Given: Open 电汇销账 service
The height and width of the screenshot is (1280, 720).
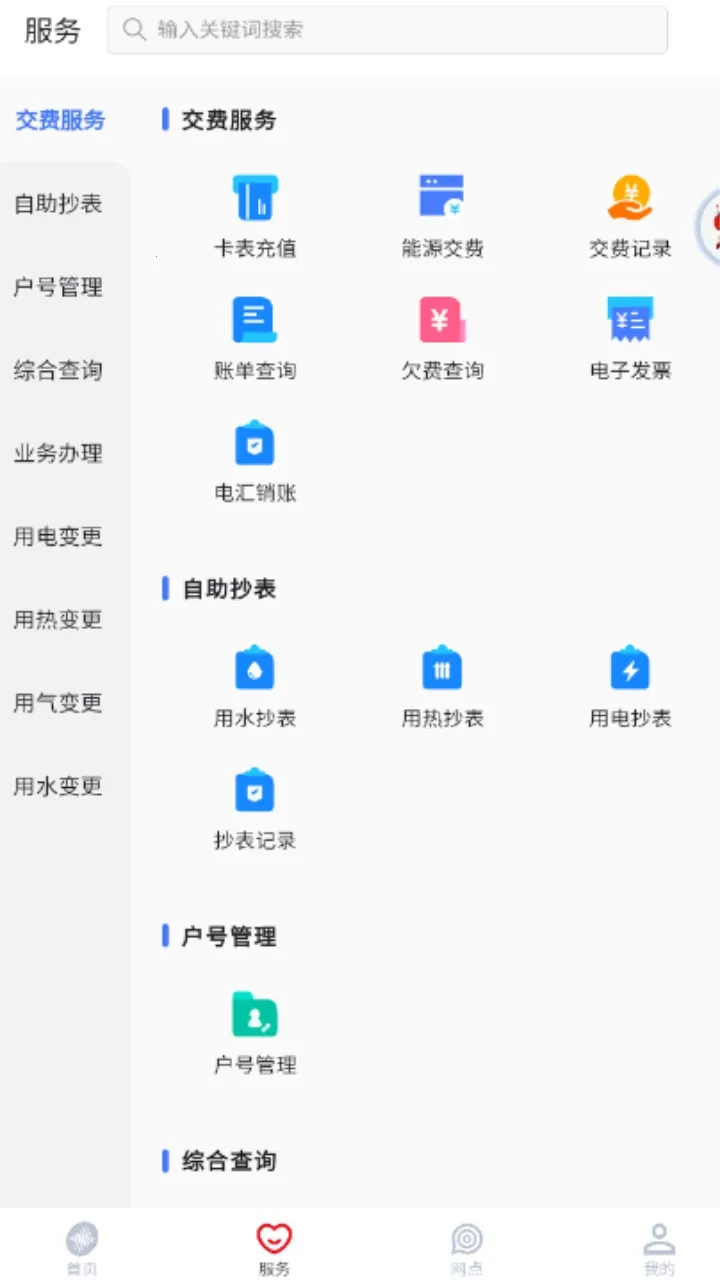Looking at the screenshot, I should (255, 460).
